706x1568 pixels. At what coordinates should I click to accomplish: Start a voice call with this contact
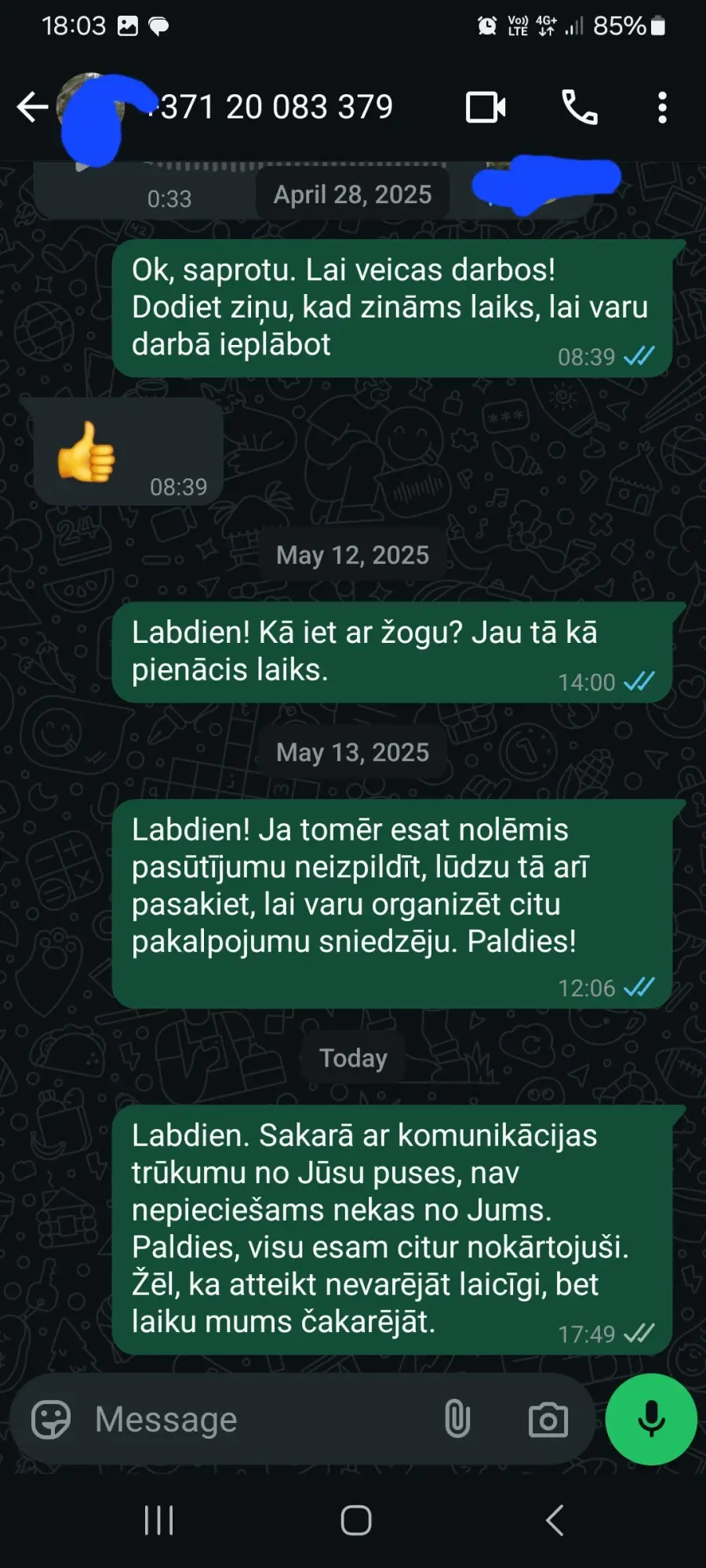[x=580, y=107]
